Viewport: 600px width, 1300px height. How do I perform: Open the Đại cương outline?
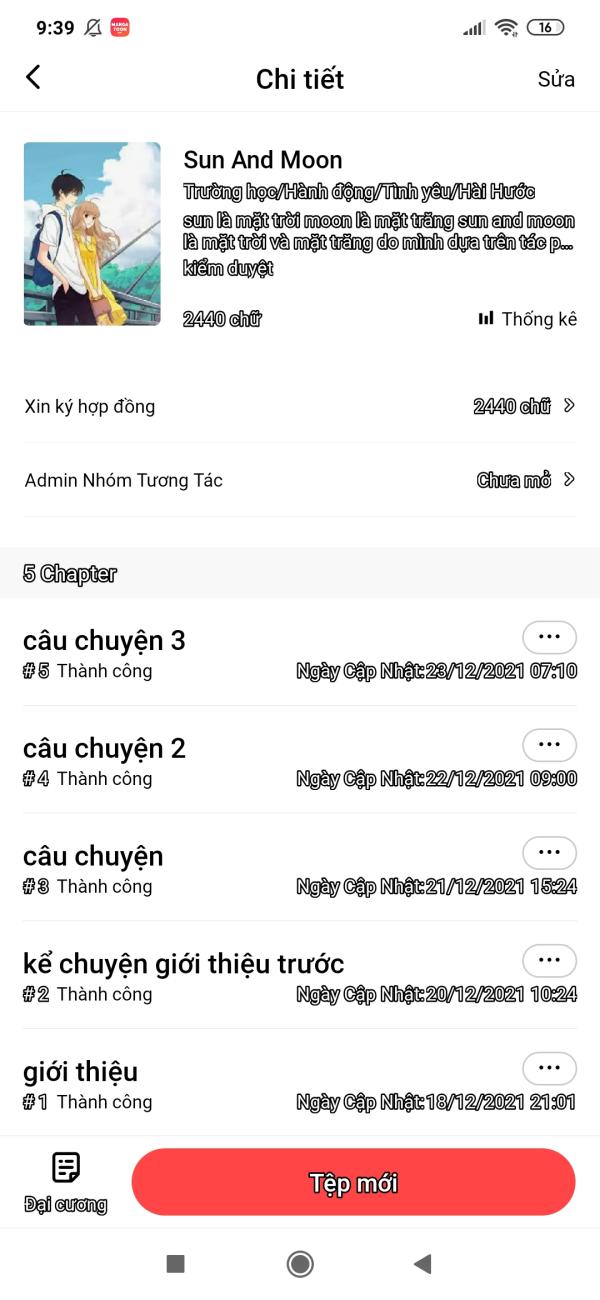66,1182
